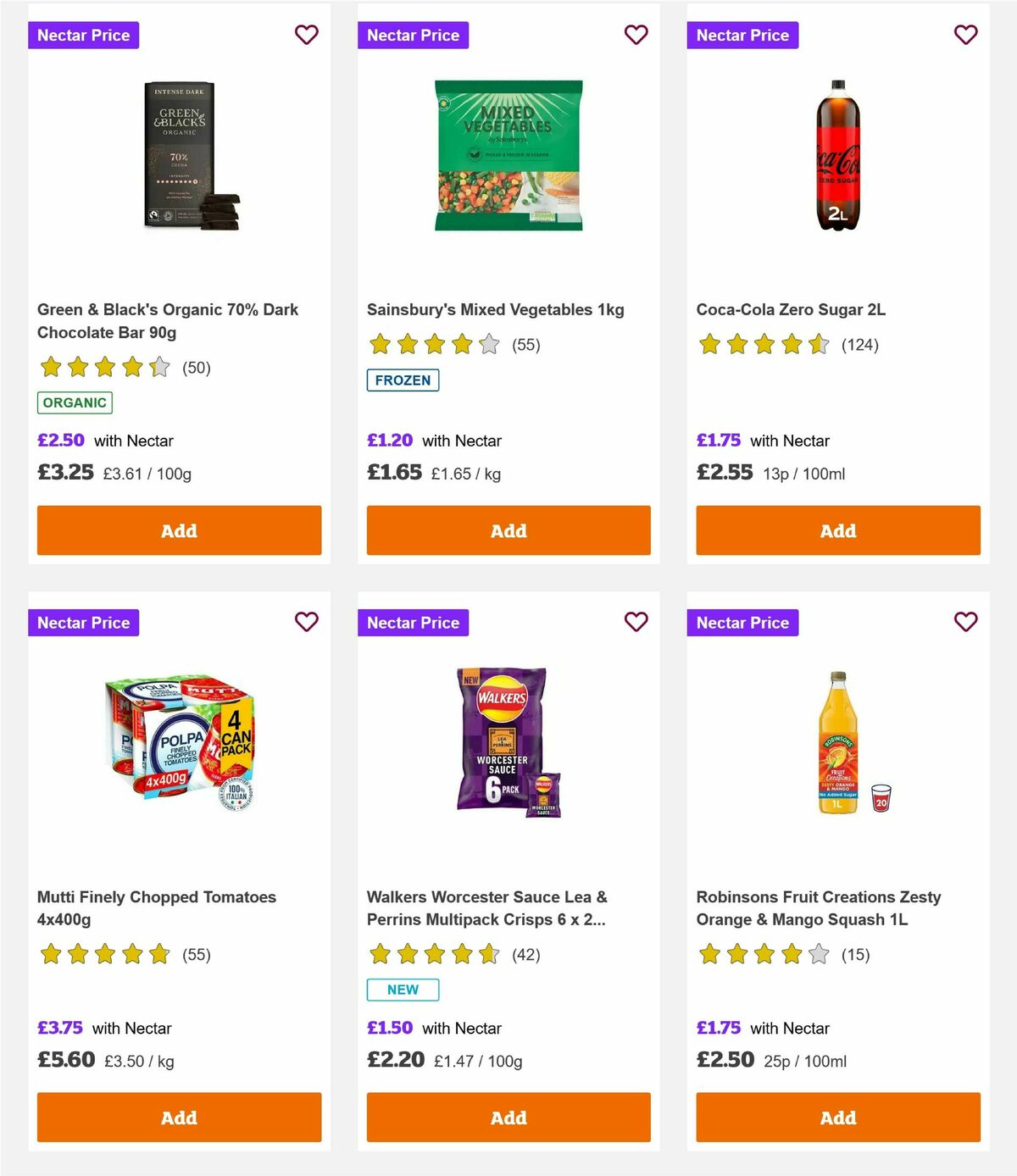The width and height of the screenshot is (1017, 1176).
Task: Toggle favourite on Robinsons Fruit Creations squash
Action: coord(965,621)
